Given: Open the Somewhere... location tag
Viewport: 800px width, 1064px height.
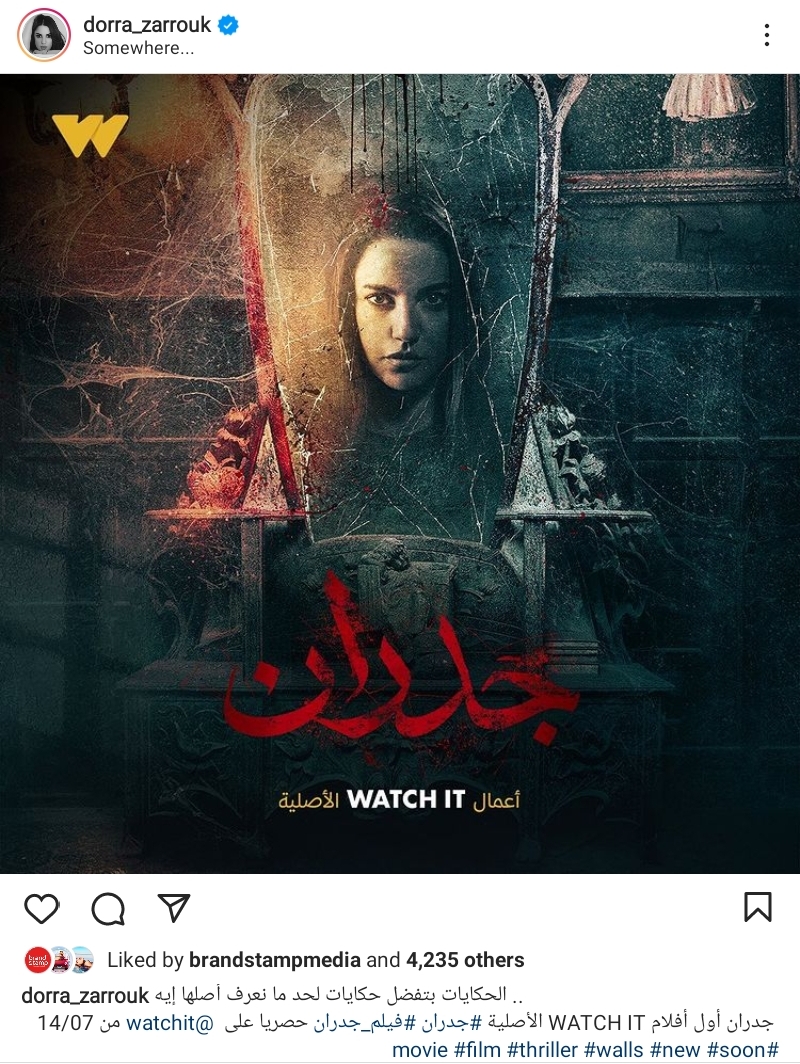Looking at the screenshot, I should (x=138, y=48).
